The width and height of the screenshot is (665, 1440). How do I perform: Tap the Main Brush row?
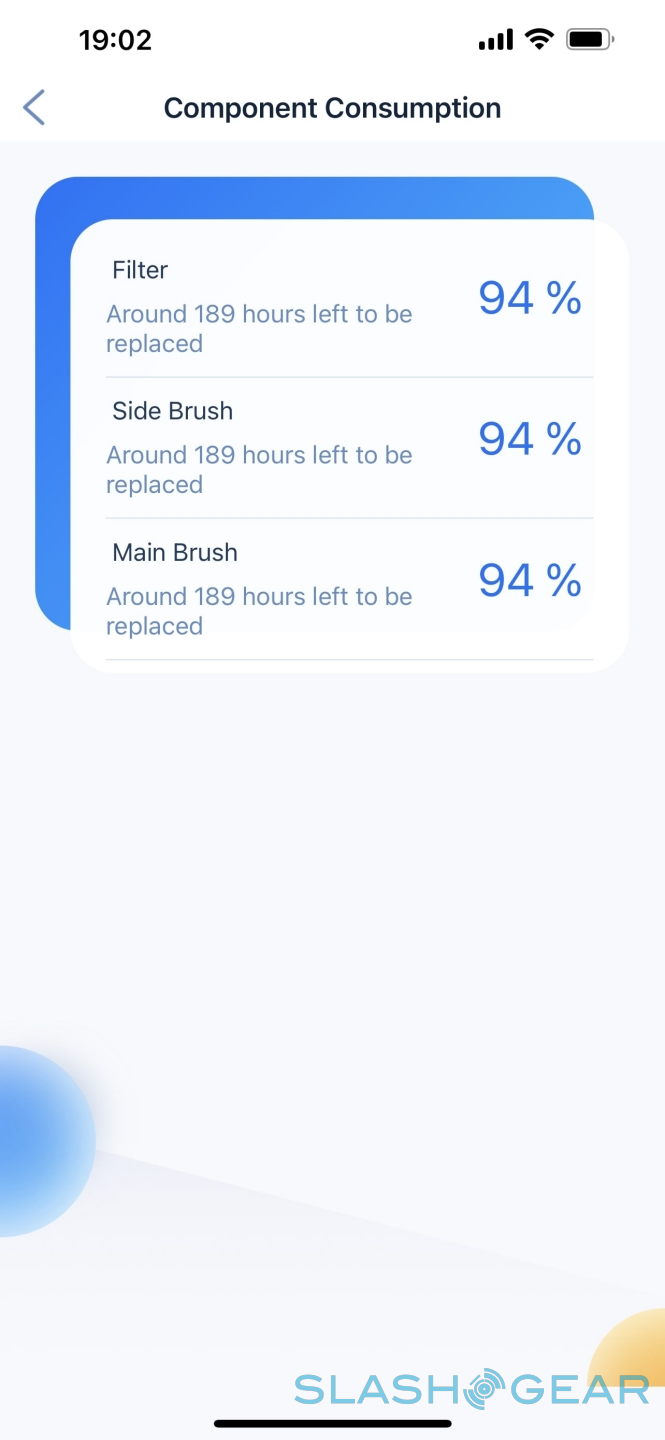click(348, 588)
